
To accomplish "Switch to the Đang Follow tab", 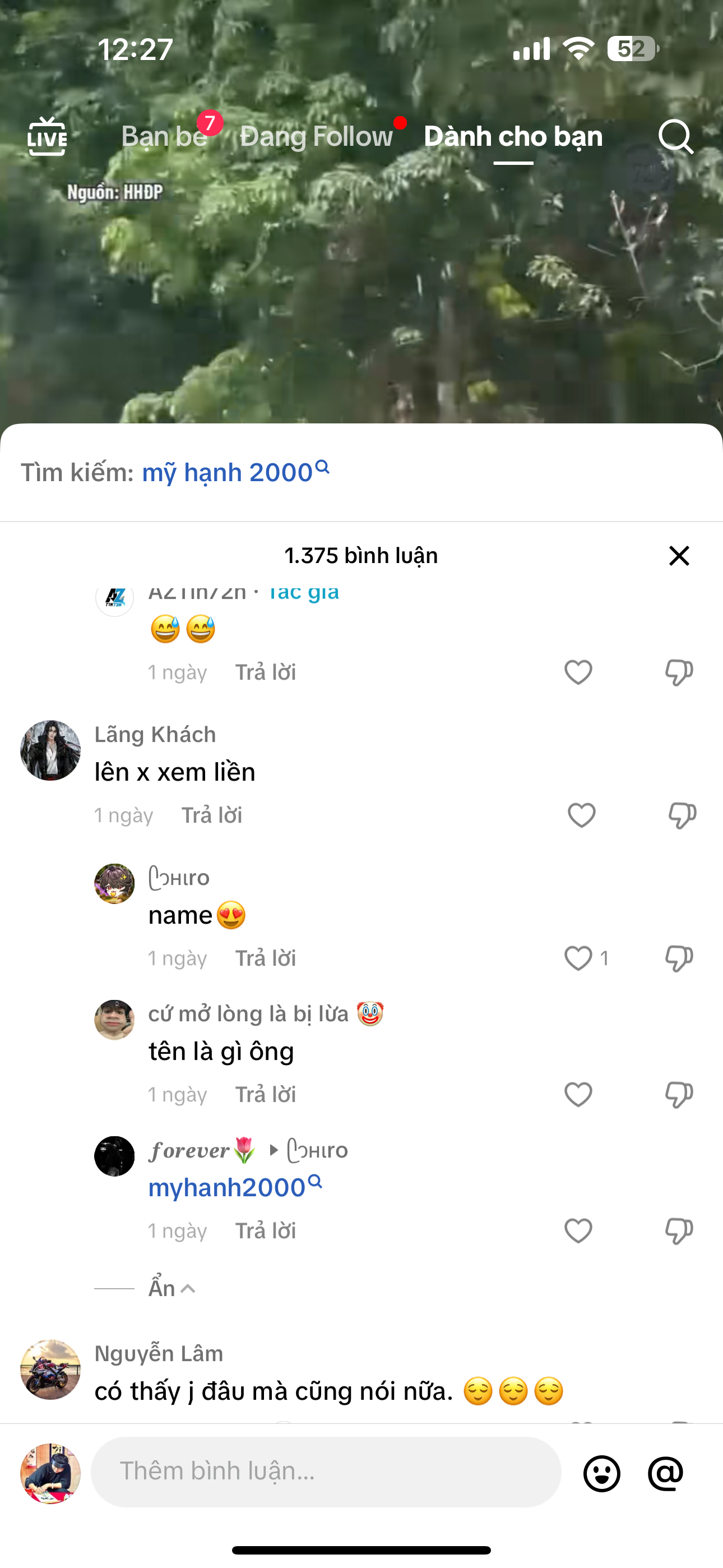I will (x=316, y=136).
